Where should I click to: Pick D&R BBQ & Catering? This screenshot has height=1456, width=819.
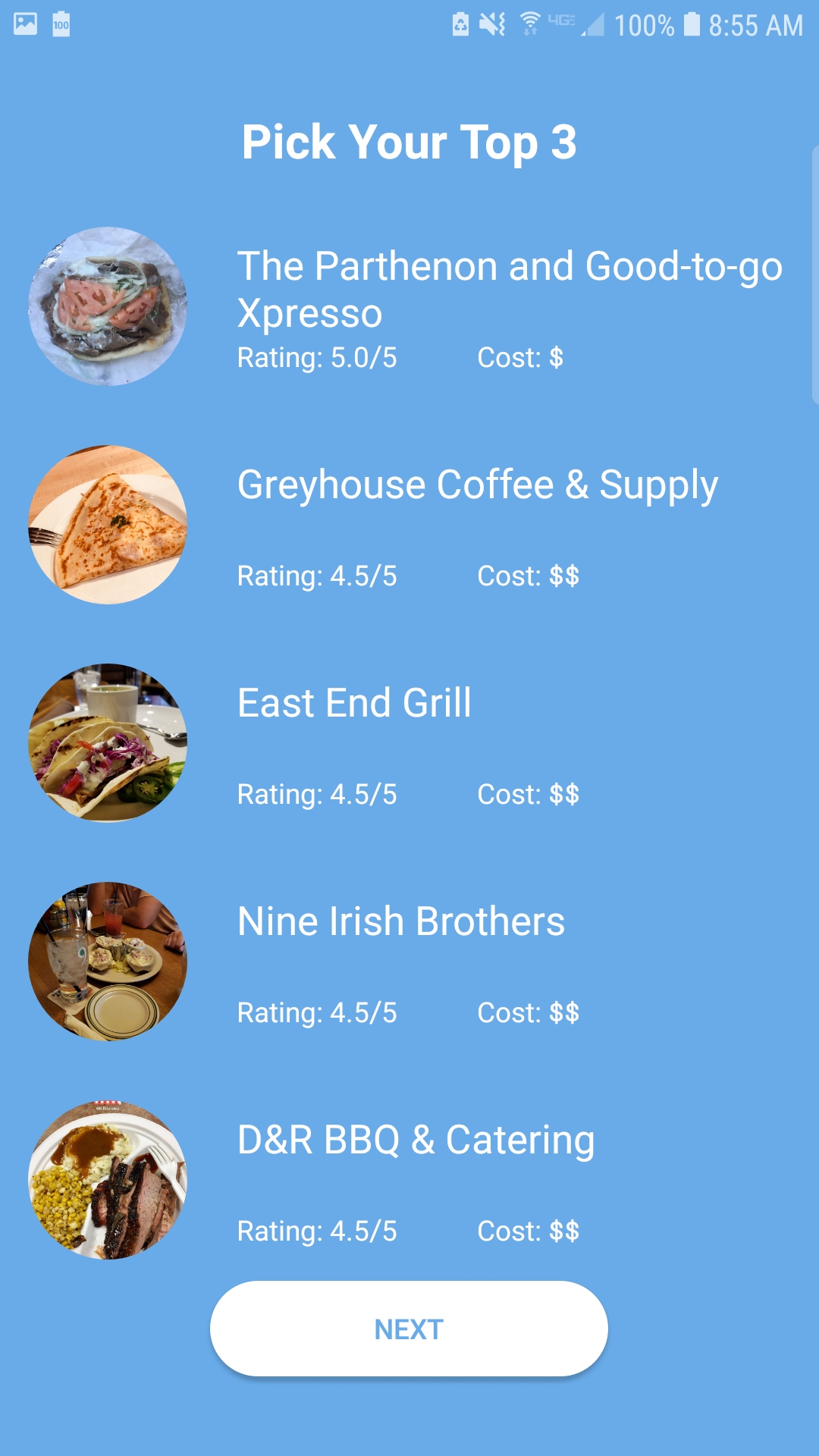416,1141
